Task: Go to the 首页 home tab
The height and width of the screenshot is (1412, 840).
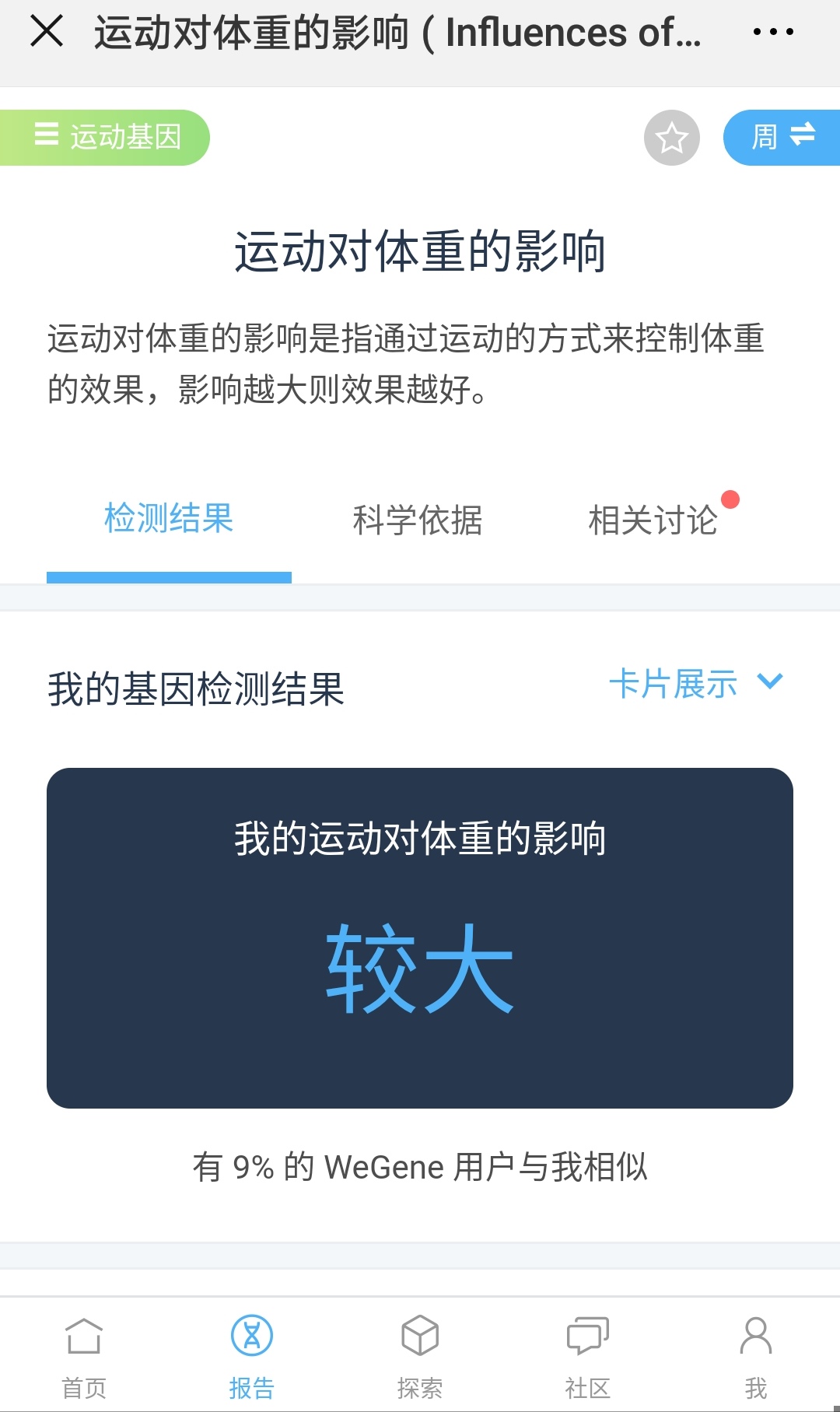Action: click(84, 1356)
